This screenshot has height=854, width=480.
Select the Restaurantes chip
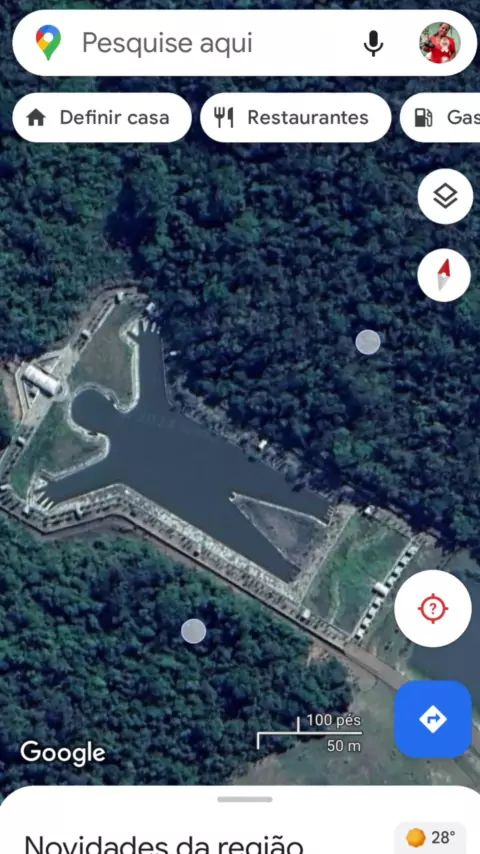pyautogui.click(x=295, y=118)
